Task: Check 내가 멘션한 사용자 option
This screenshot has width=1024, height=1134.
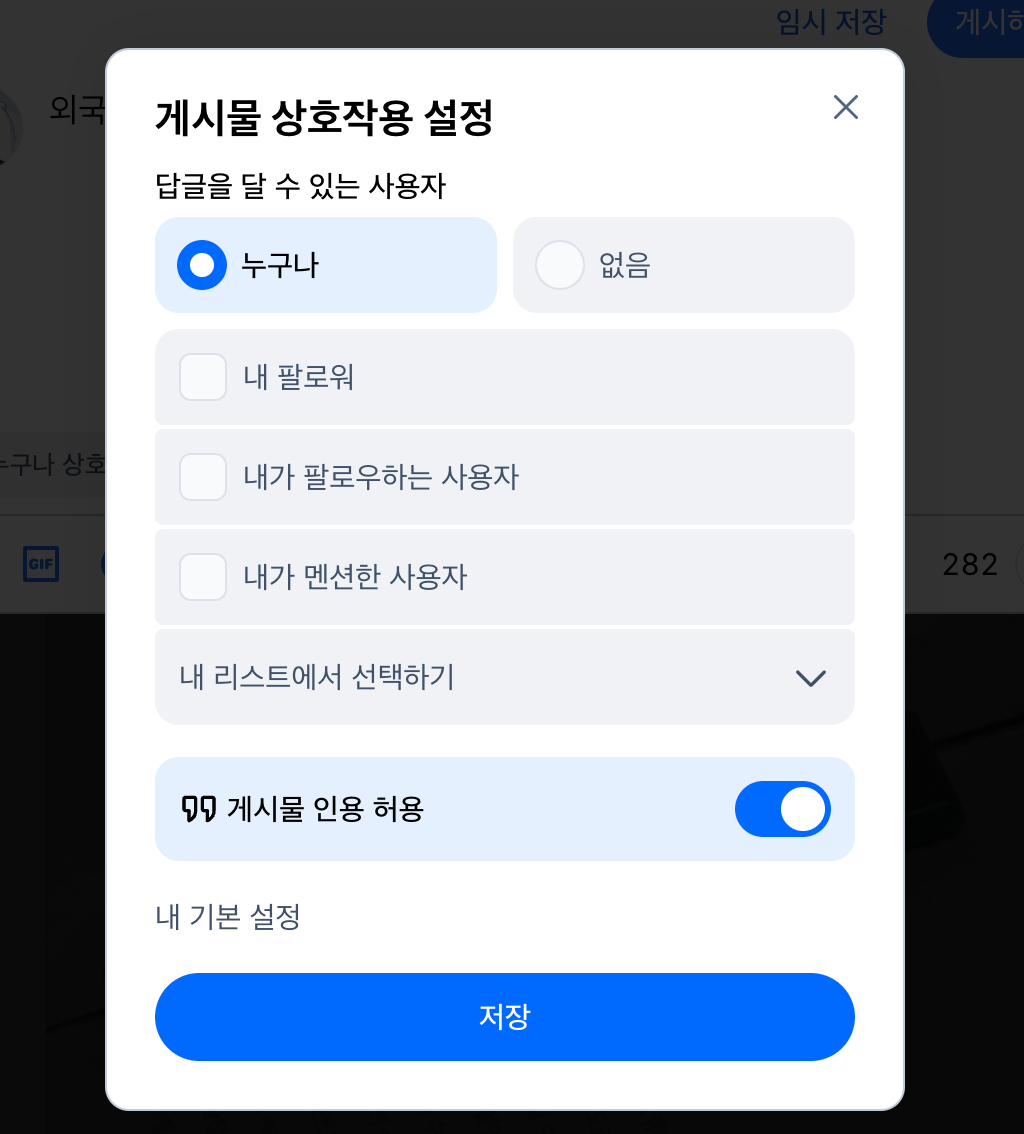Action: (203, 577)
